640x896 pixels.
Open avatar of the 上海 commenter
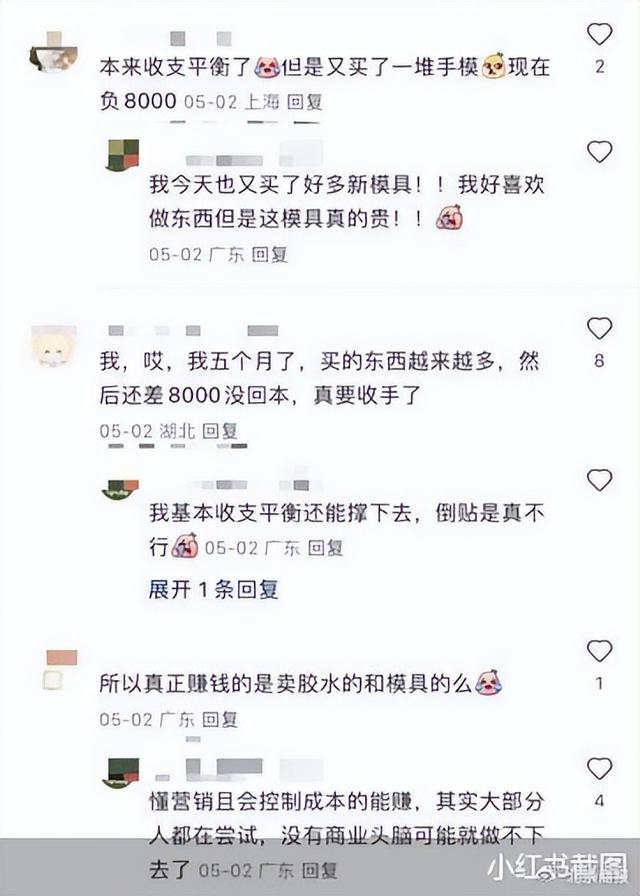tap(54, 53)
